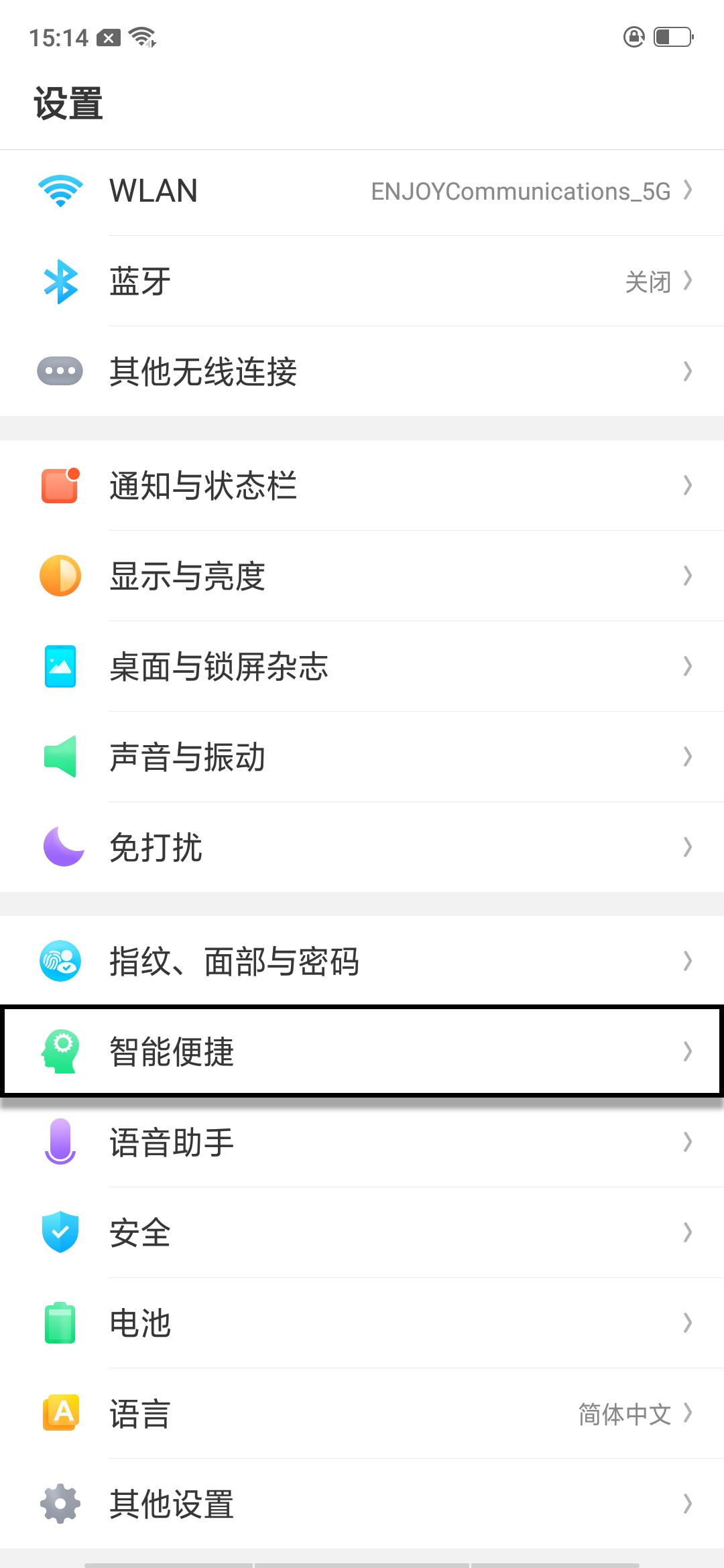Open 安全 via the shield icon
This screenshot has height=1568, width=724.
(x=60, y=1232)
